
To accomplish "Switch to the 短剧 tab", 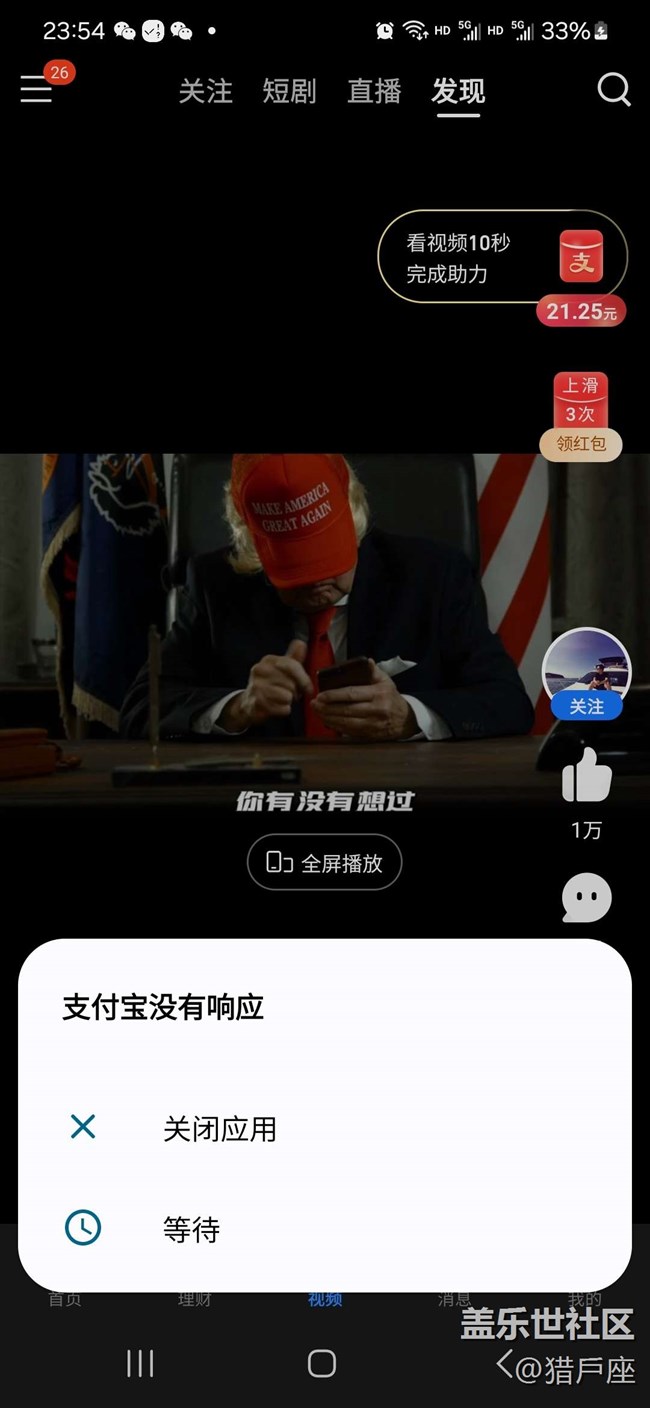I will click(289, 92).
